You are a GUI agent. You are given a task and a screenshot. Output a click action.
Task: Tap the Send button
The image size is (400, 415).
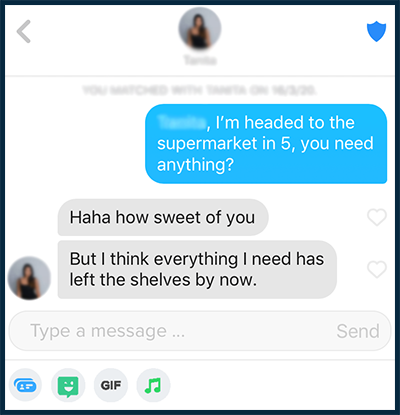pyautogui.click(x=358, y=331)
